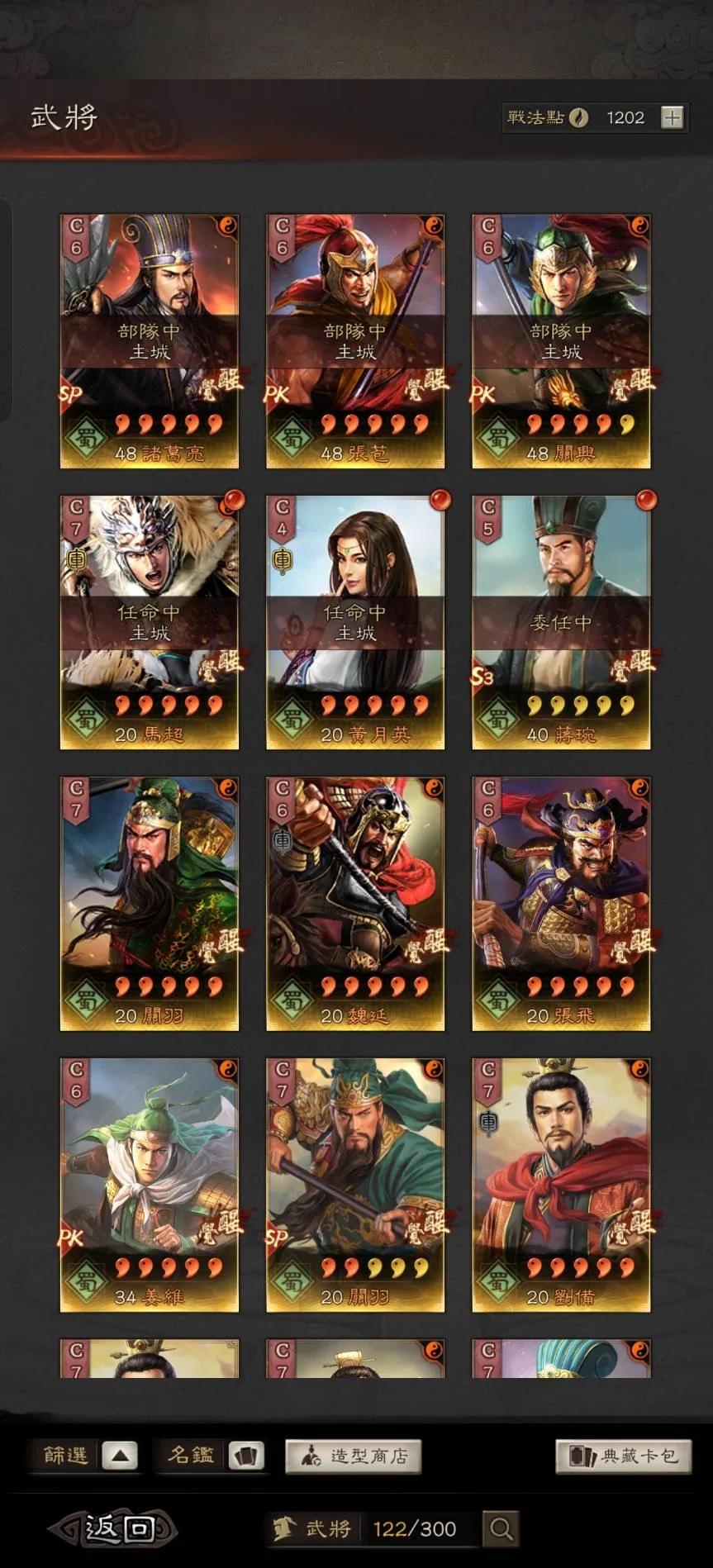Go to the 造型商店 skin shop

pos(353,1456)
